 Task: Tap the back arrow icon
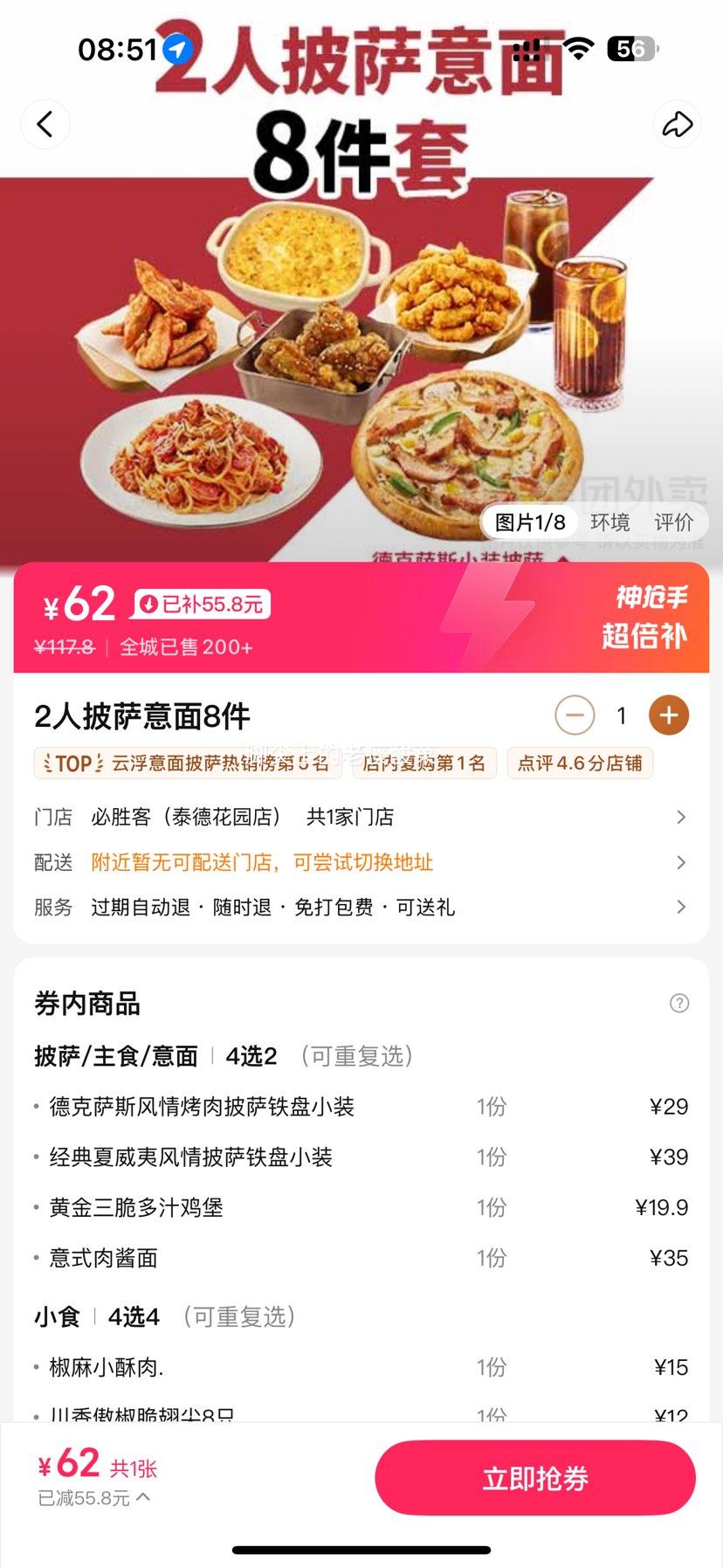tap(45, 124)
